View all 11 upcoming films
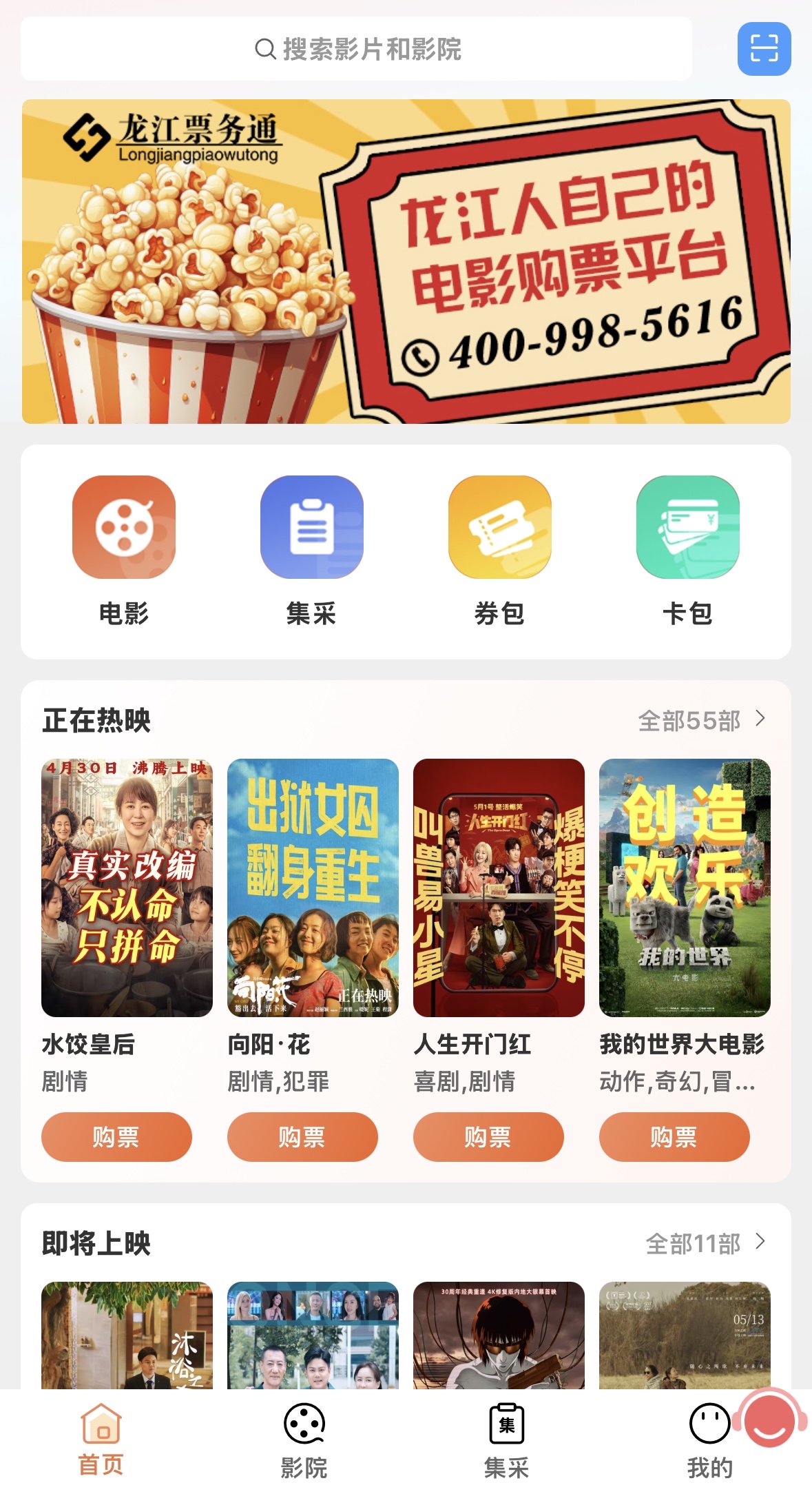Viewport: 812px width, 1494px height. tap(705, 1244)
